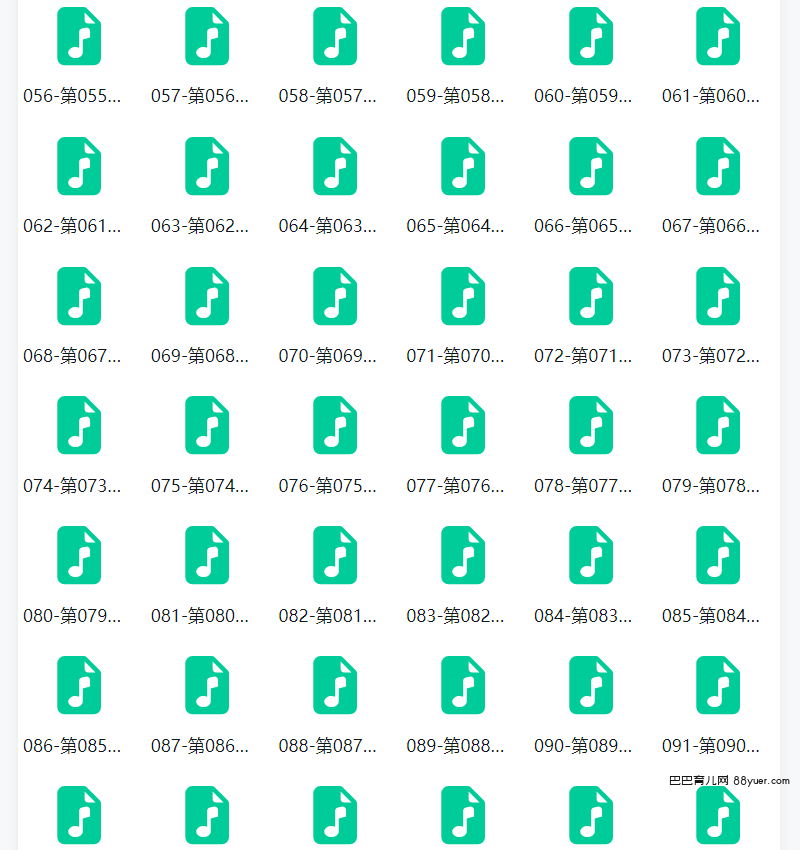Play the 066-第065 audio file

tap(591, 167)
